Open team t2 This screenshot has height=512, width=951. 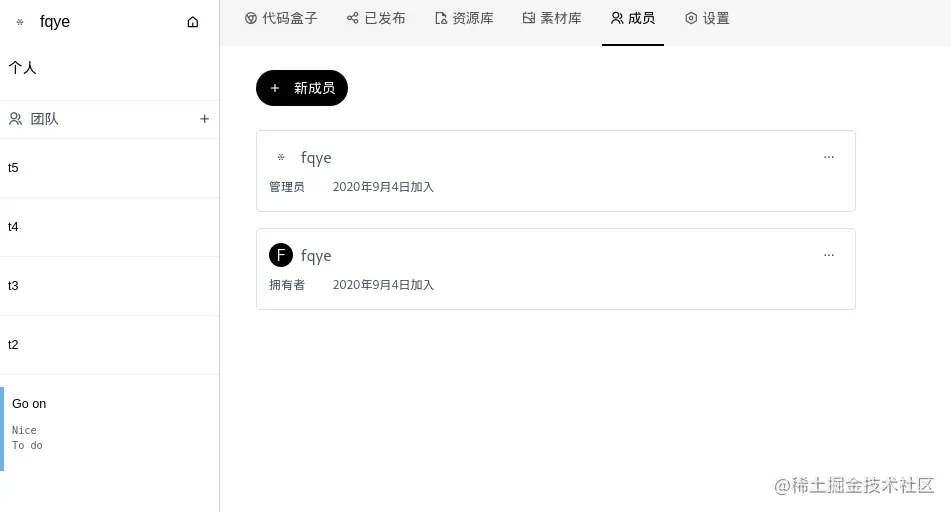point(109,345)
